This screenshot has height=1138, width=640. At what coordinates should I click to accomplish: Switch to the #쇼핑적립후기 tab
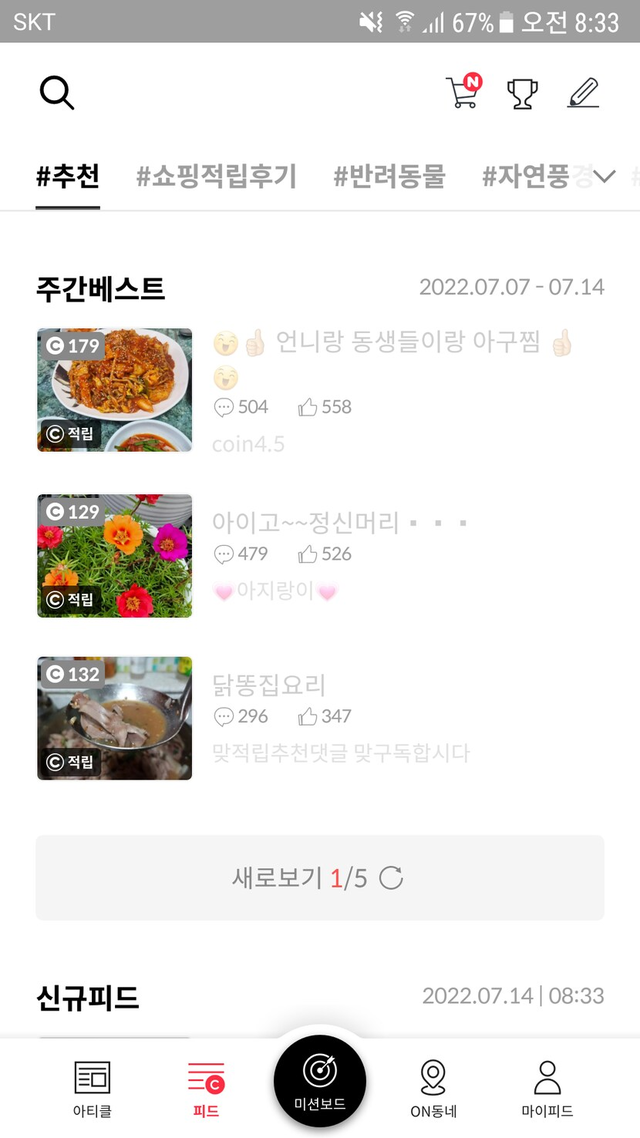point(216,177)
